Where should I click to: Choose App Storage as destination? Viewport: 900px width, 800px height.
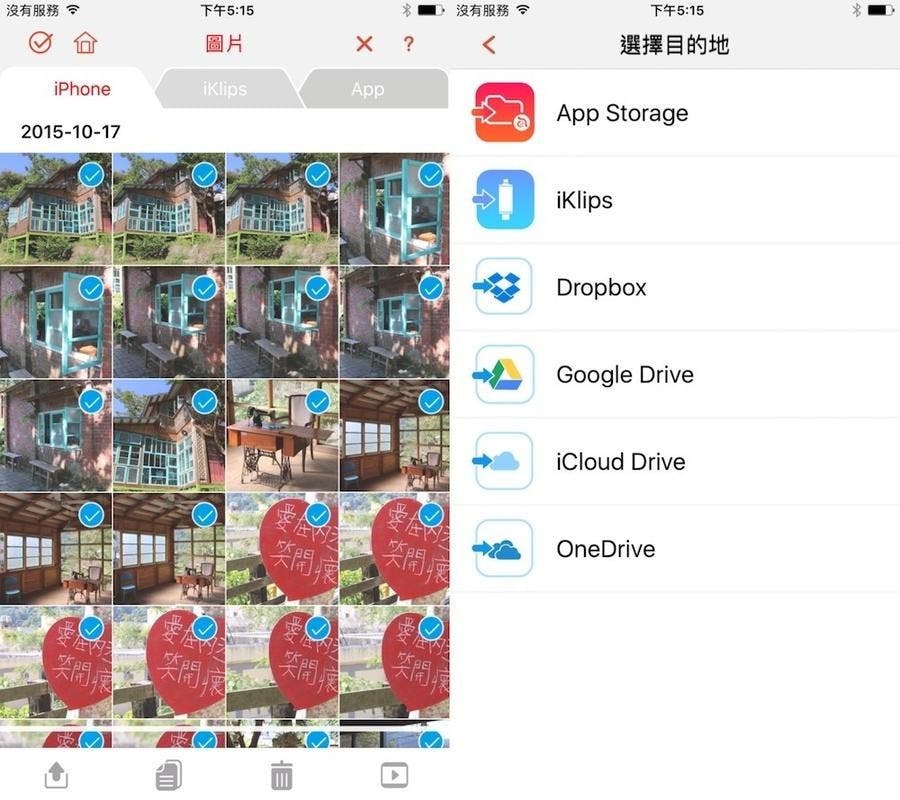click(622, 113)
